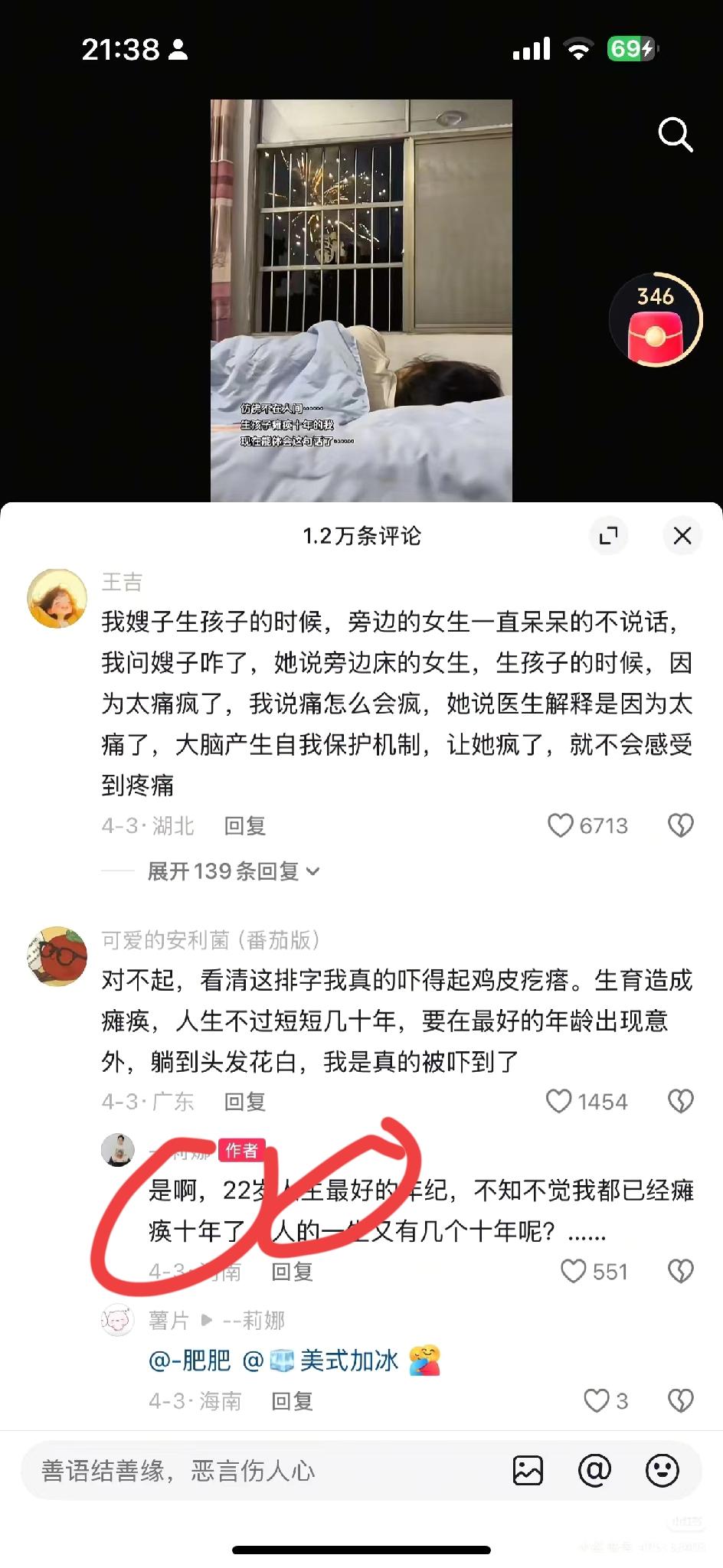Like 王吉's comment with 6713 likes

point(560,825)
